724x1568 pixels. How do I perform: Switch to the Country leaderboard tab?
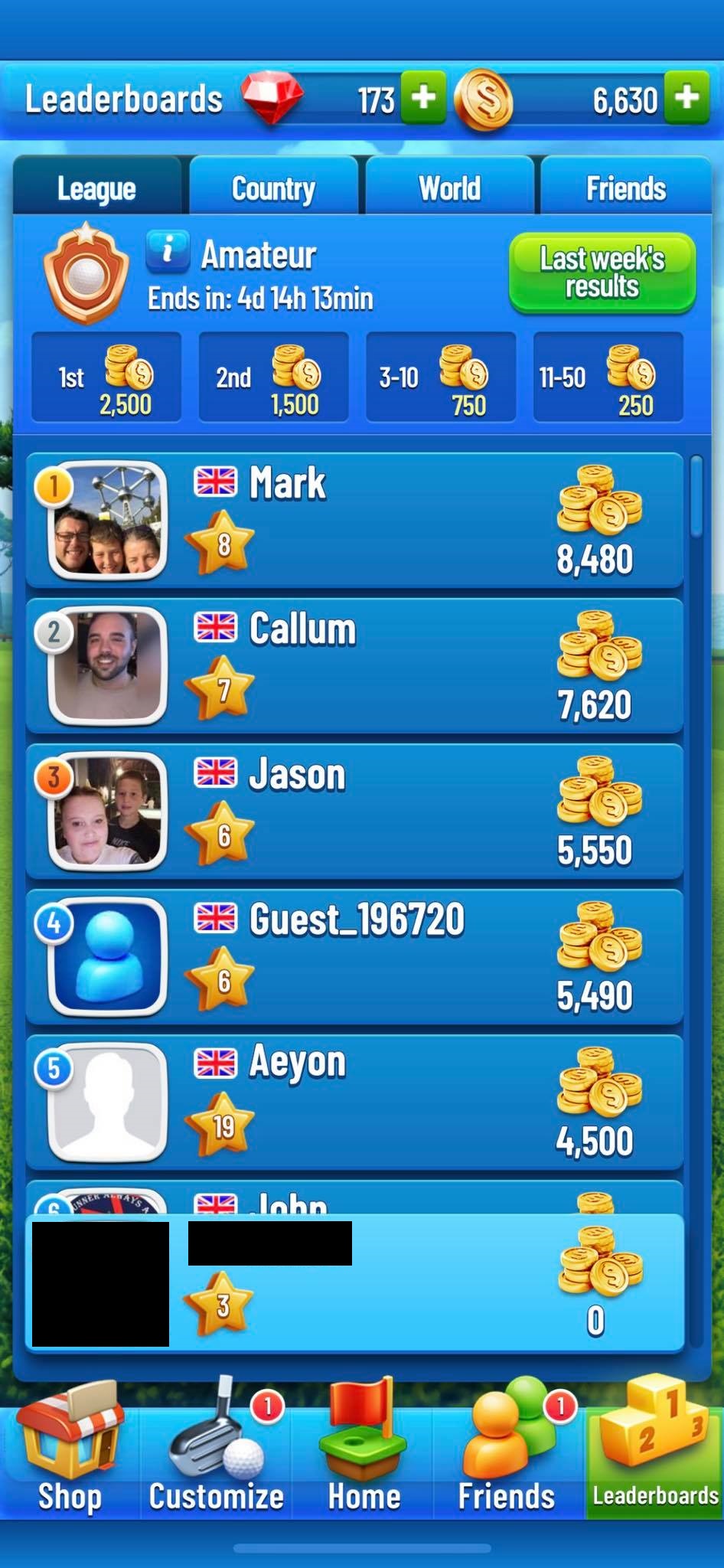coord(273,187)
